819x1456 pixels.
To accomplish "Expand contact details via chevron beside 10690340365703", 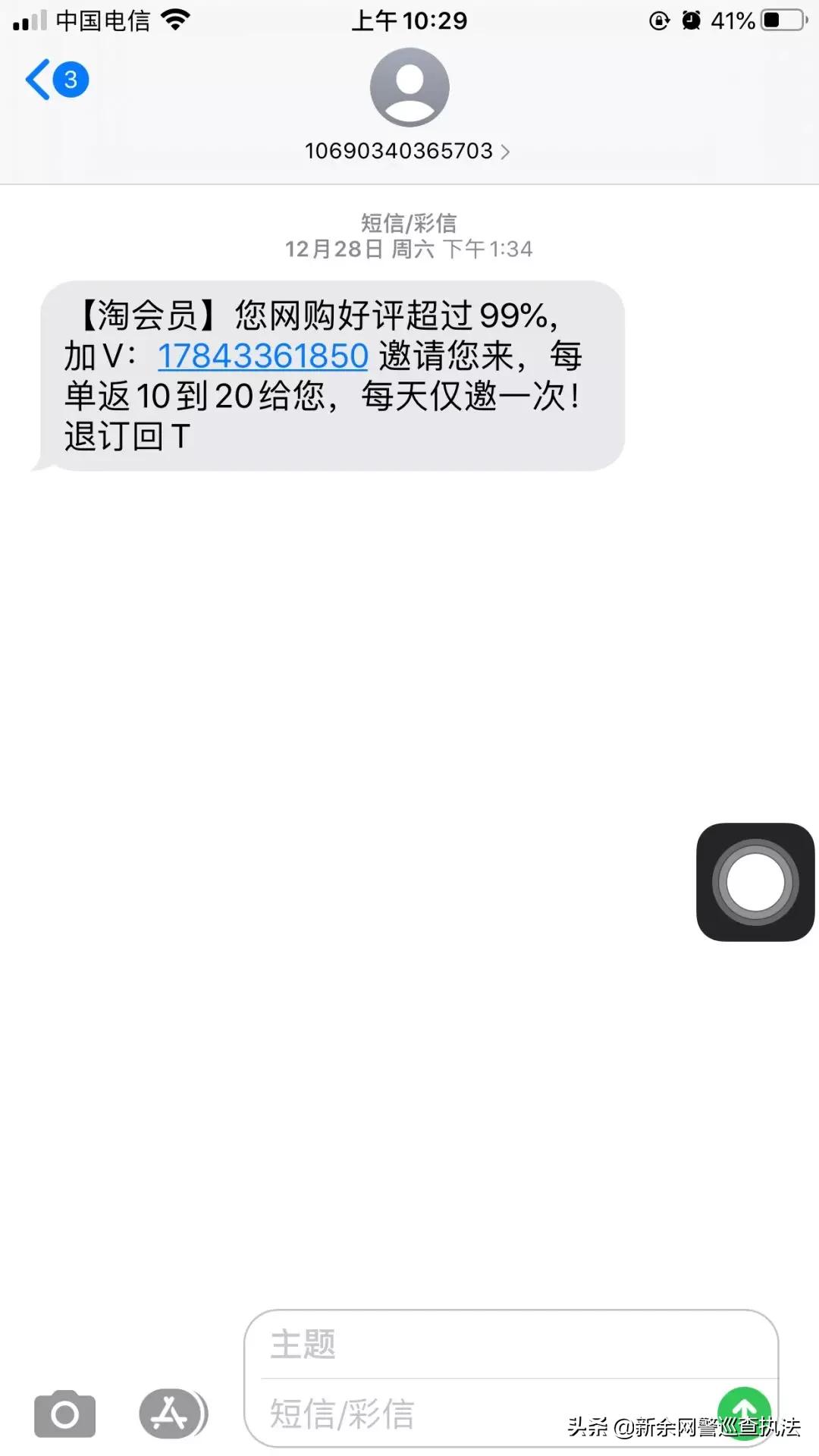I will [x=505, y=151].
